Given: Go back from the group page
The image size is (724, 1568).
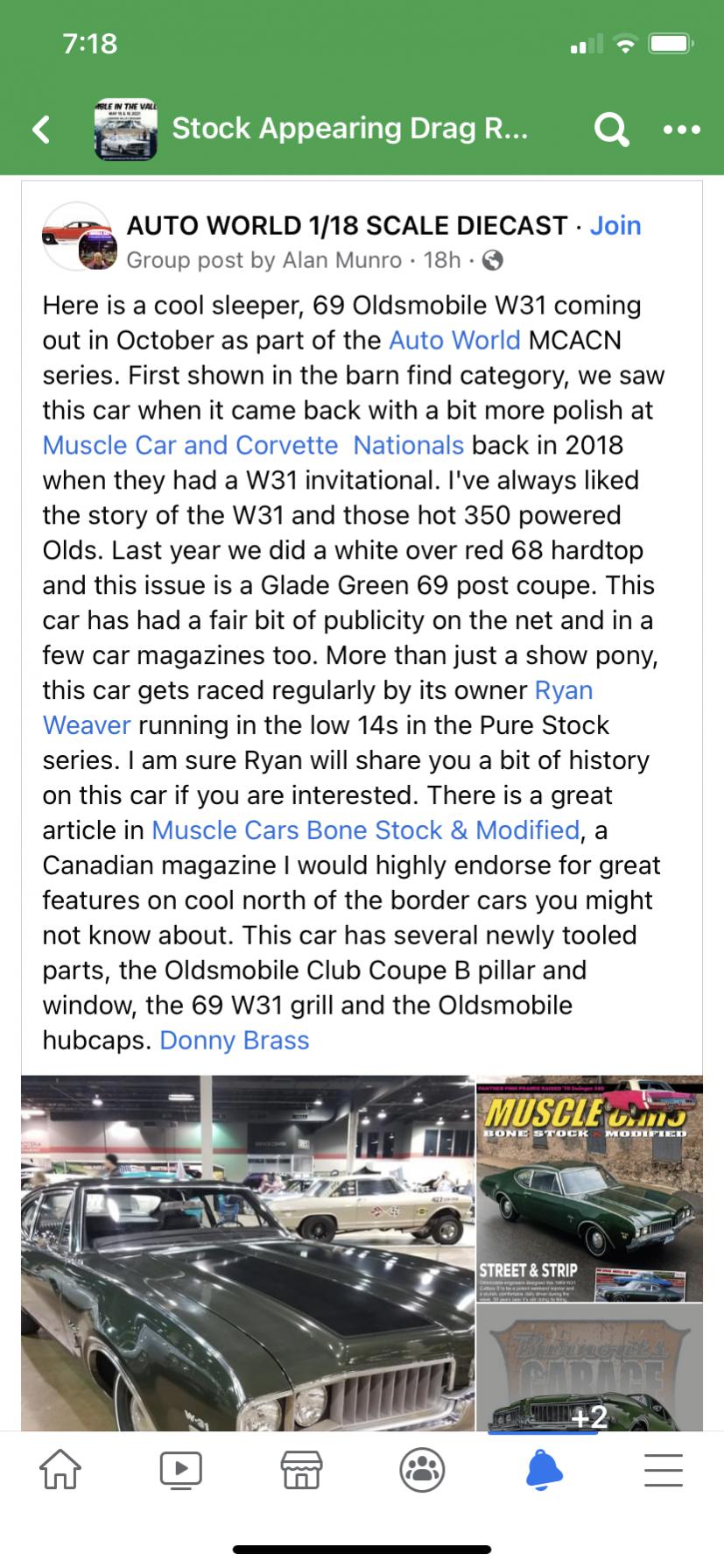Looking at the screenshot, I should (41, 130).
